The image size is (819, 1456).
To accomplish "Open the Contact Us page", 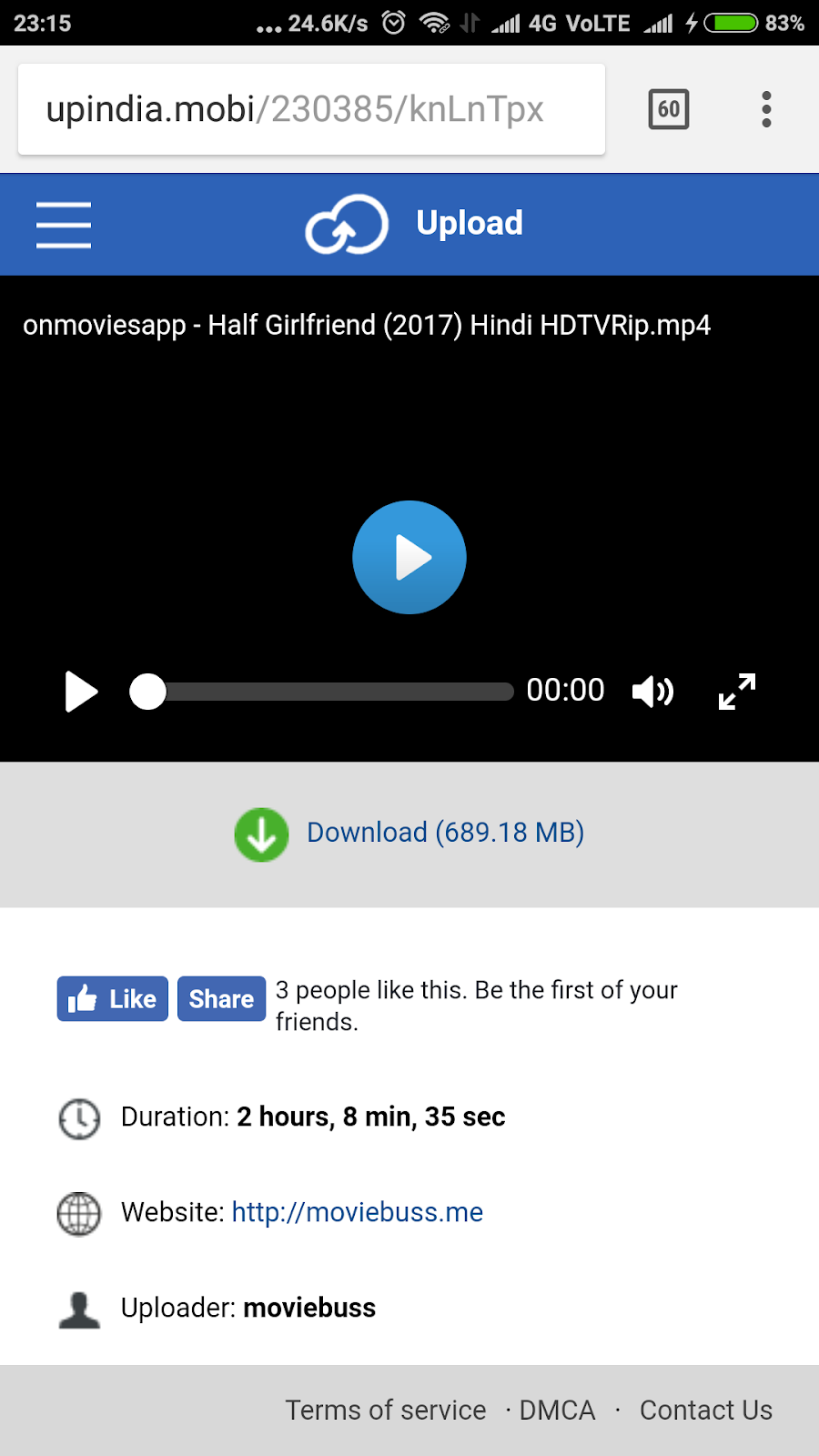I will (706, 1410).
